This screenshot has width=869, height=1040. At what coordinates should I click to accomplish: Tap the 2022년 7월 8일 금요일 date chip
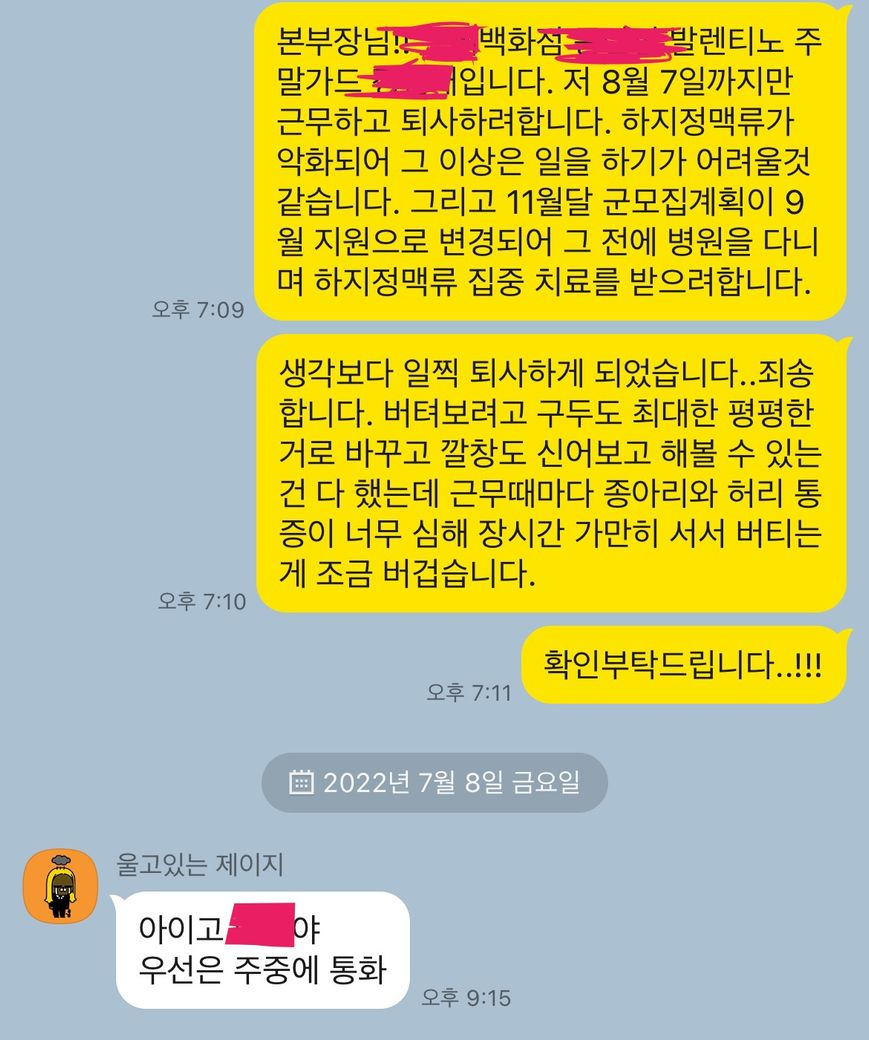434,782
